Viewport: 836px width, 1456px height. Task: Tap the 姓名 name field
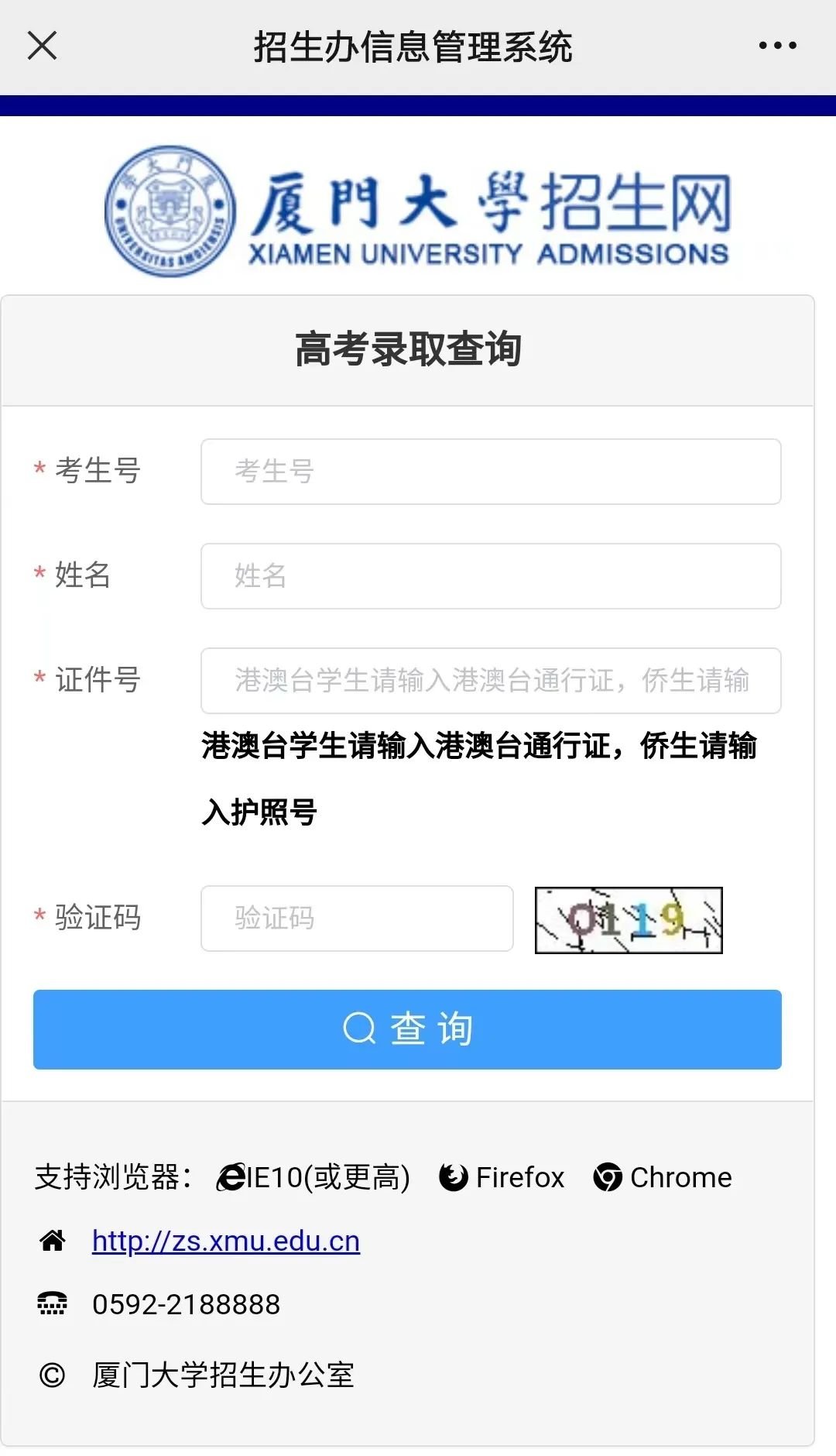491,576
